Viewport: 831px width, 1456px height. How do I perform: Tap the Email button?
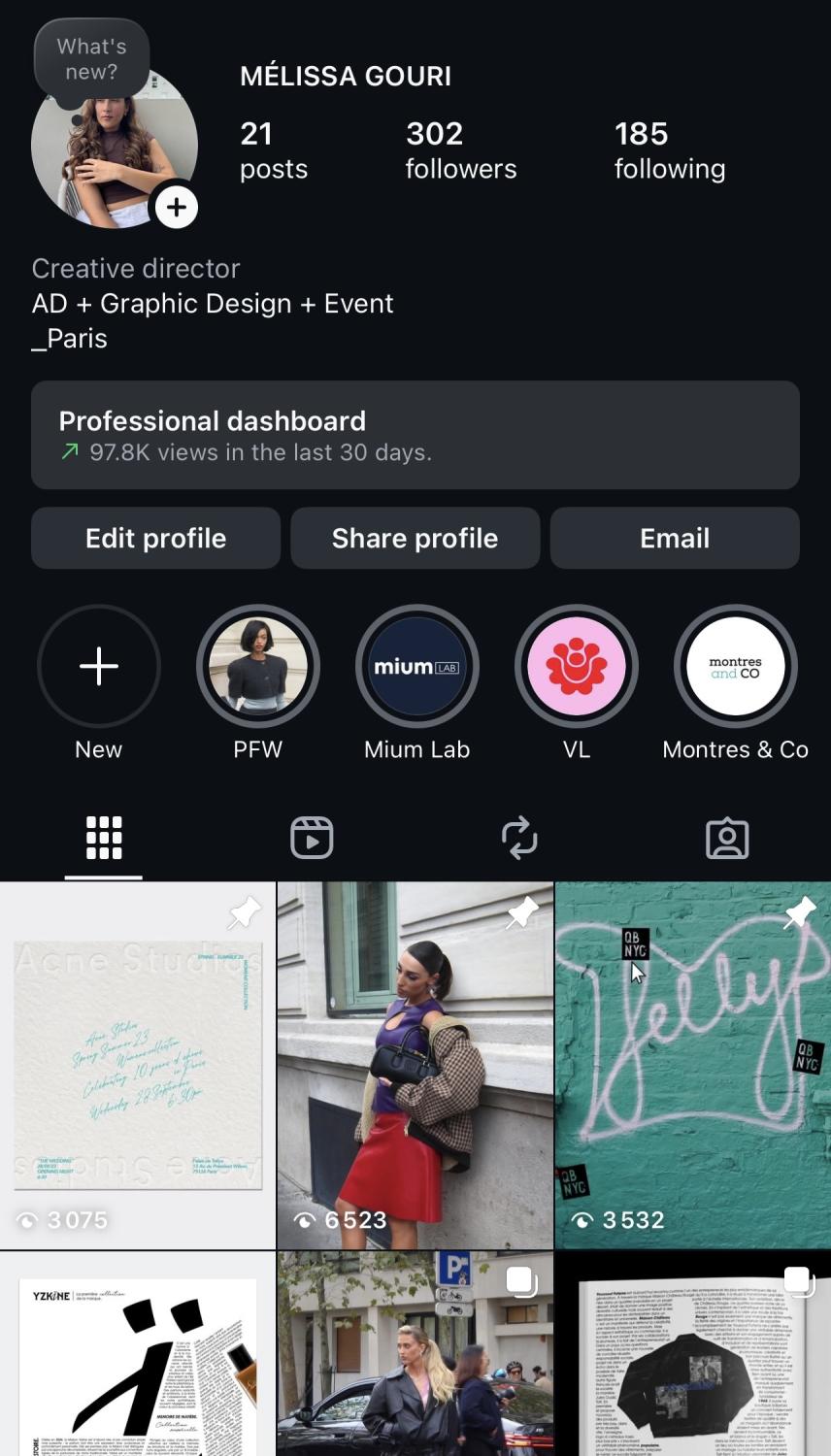click(675, 538)
